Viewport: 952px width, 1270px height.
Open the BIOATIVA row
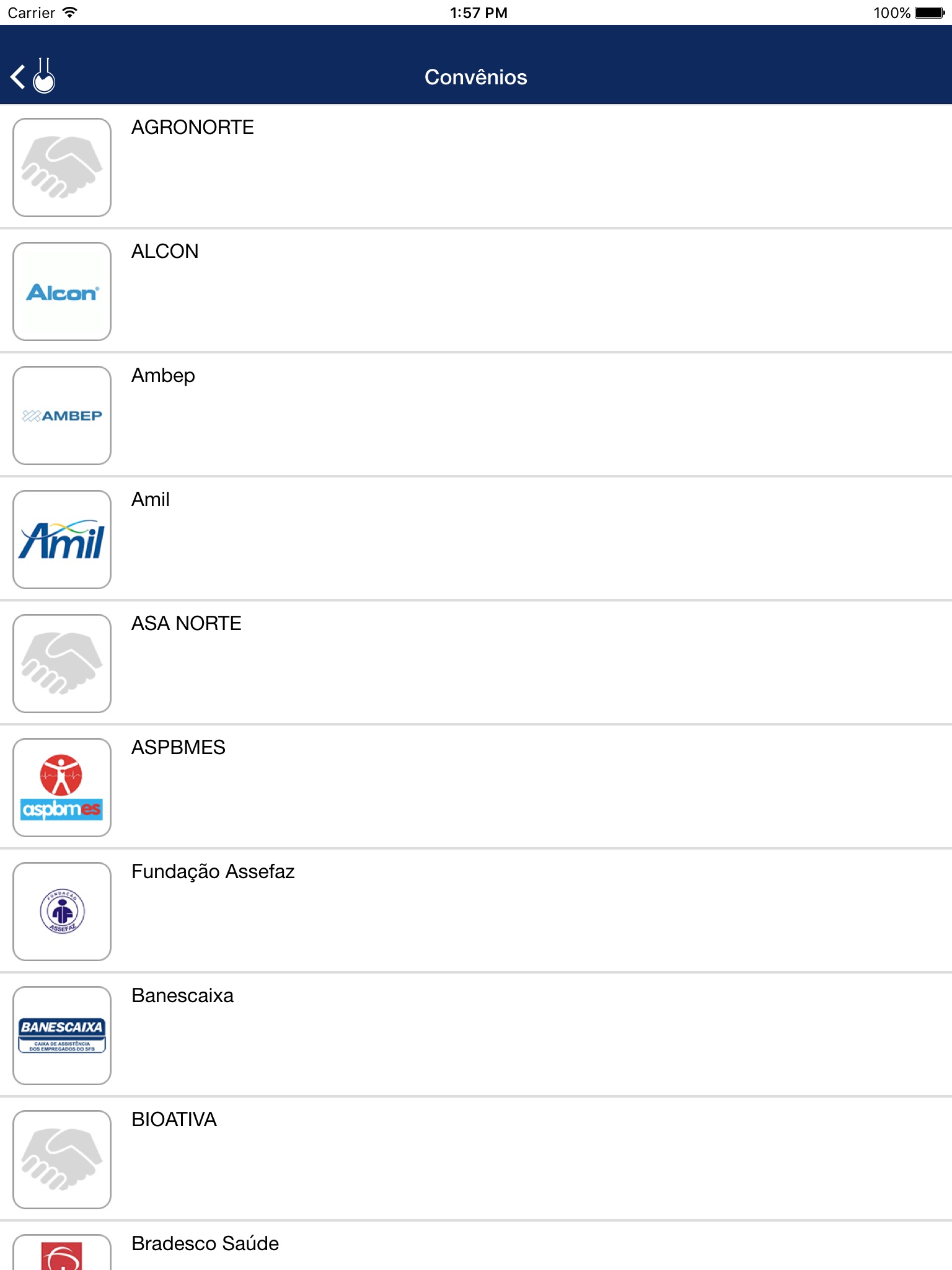(x=476, y=1159)
